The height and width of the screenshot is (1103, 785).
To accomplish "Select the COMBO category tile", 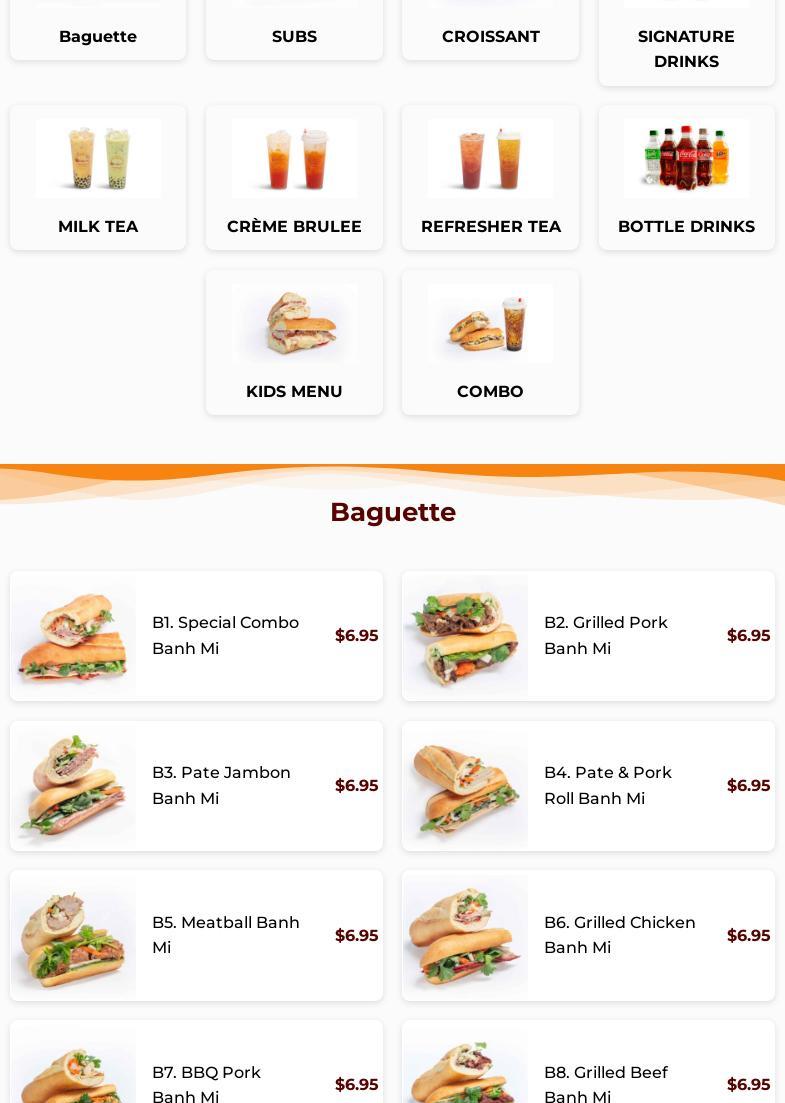I will coord(490,343).
